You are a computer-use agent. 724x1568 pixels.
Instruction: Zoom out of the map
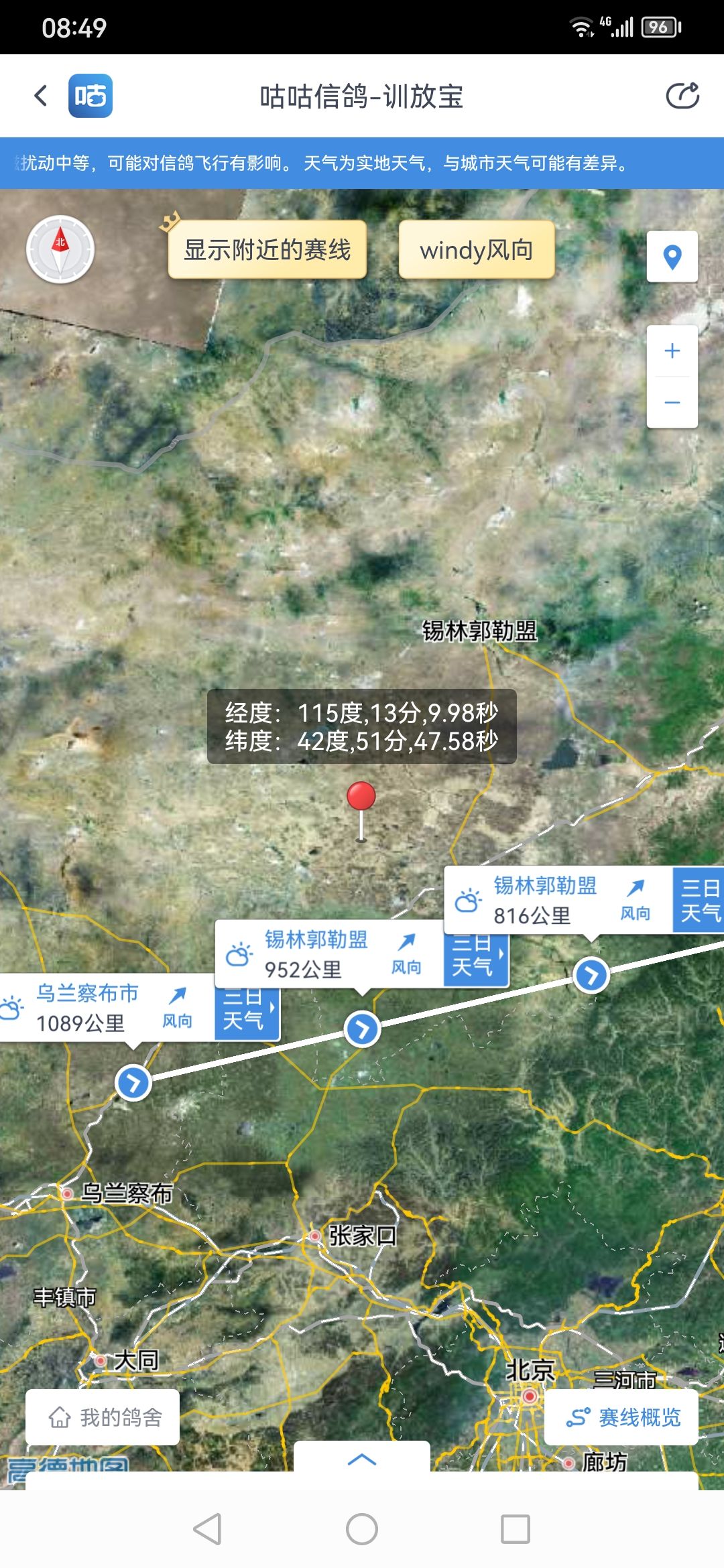point(672,403)
